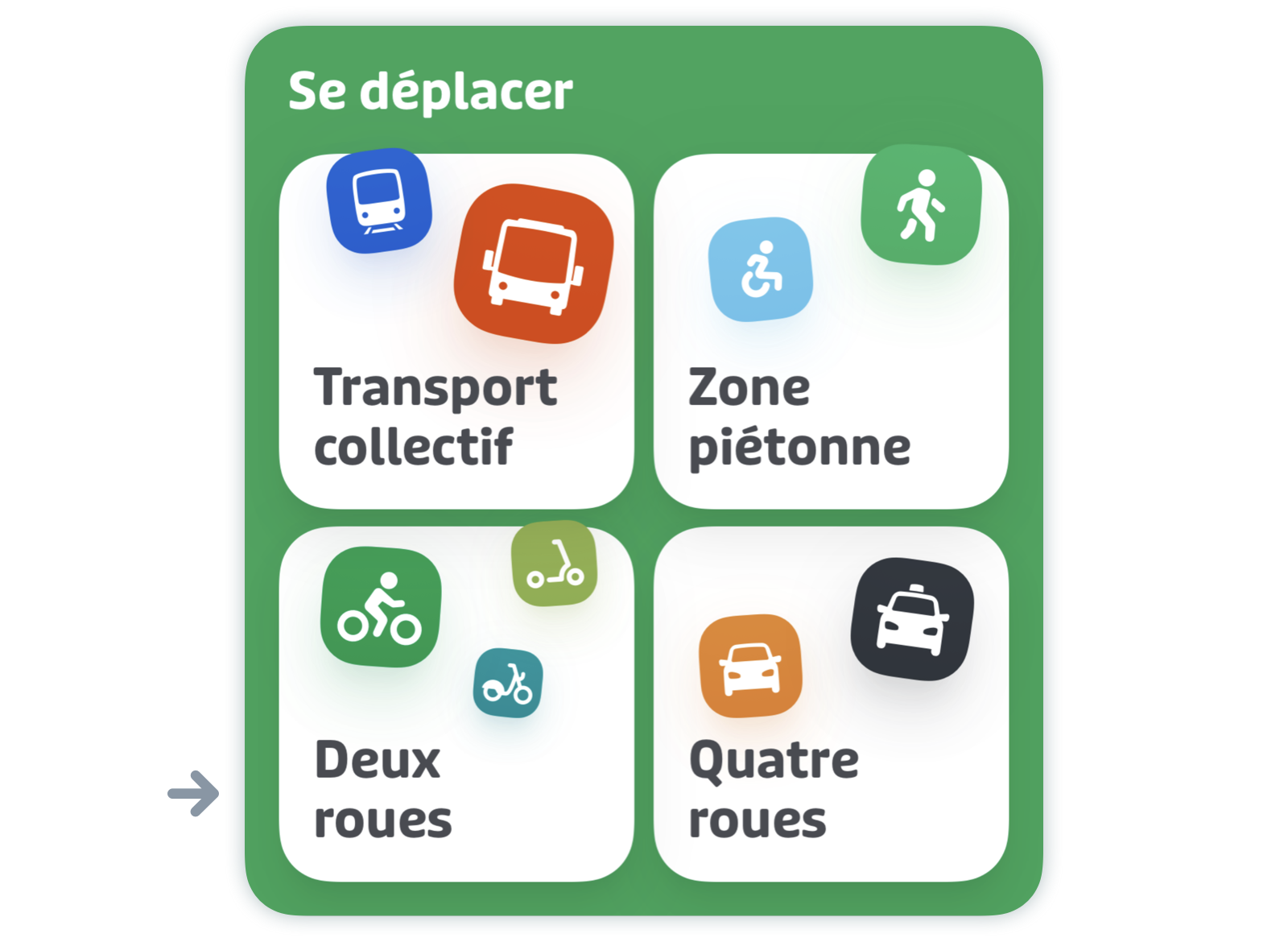This screenshot has height=942, width=1288.
Task: Open the Deux roues category
Action: [456, 704]
